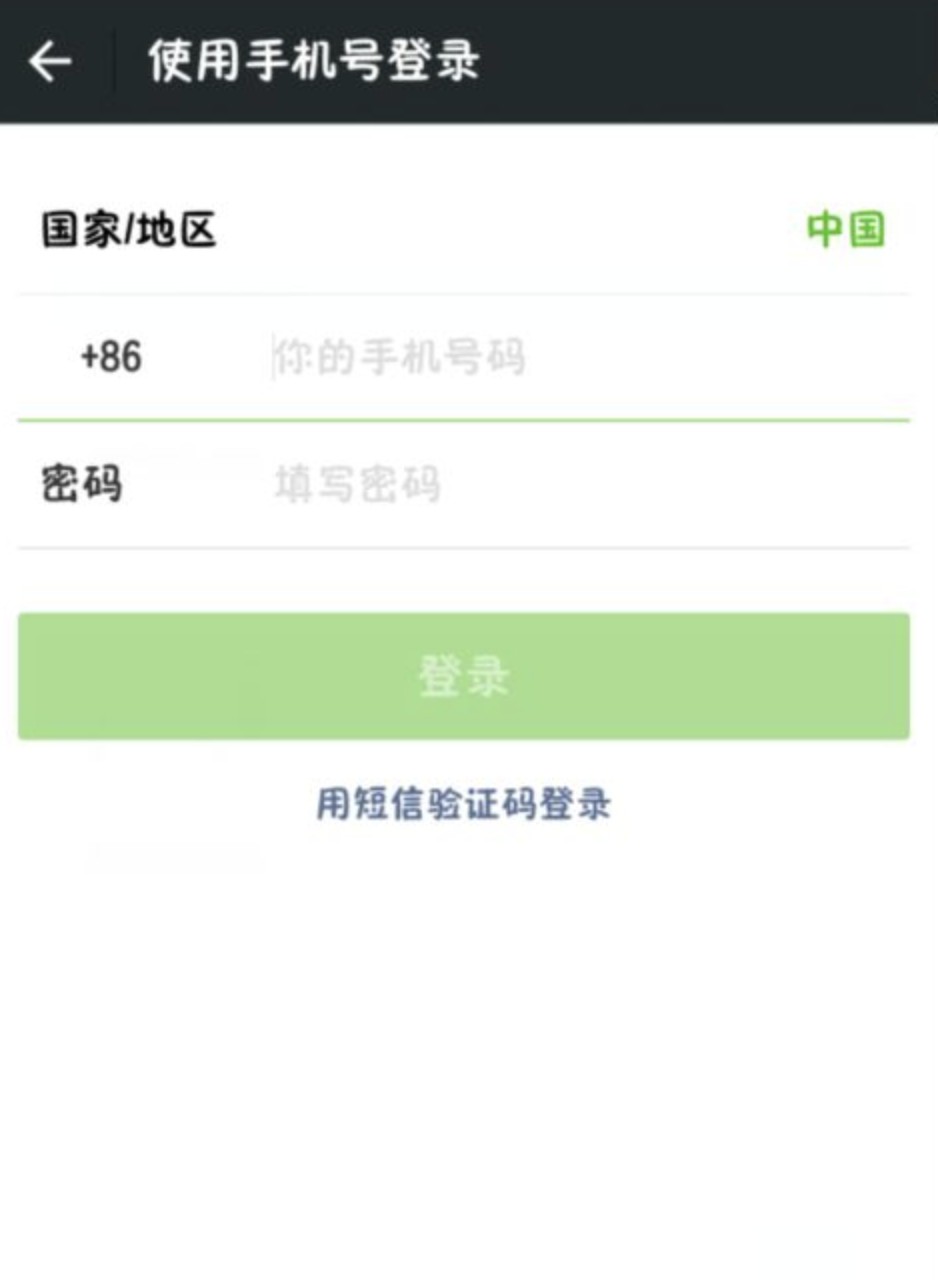Open the 国家/地区 country selector row
The height and width of the screenshot is (1280, 938).
[463, 230]
